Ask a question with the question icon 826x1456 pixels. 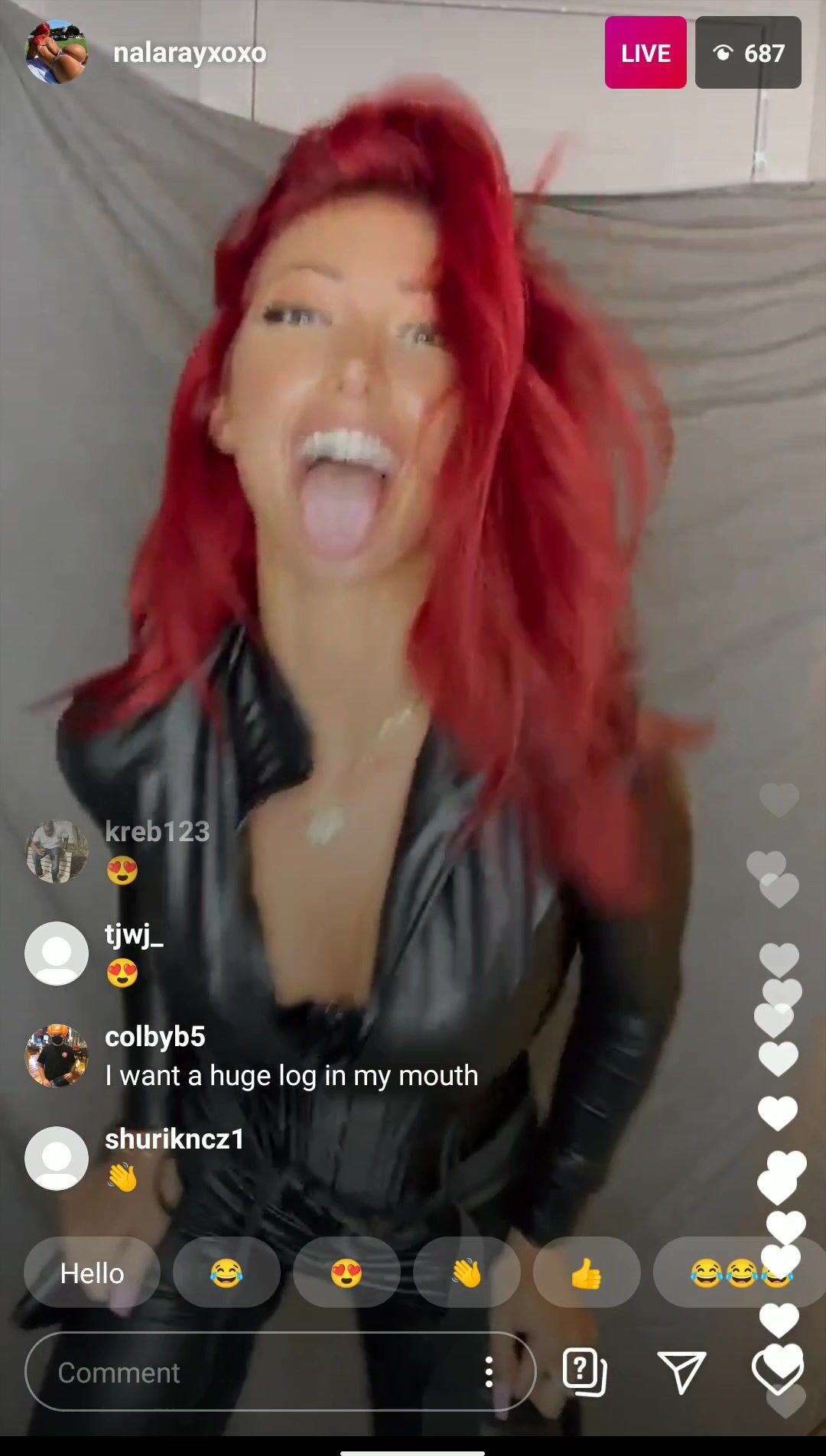[584, 1372]
